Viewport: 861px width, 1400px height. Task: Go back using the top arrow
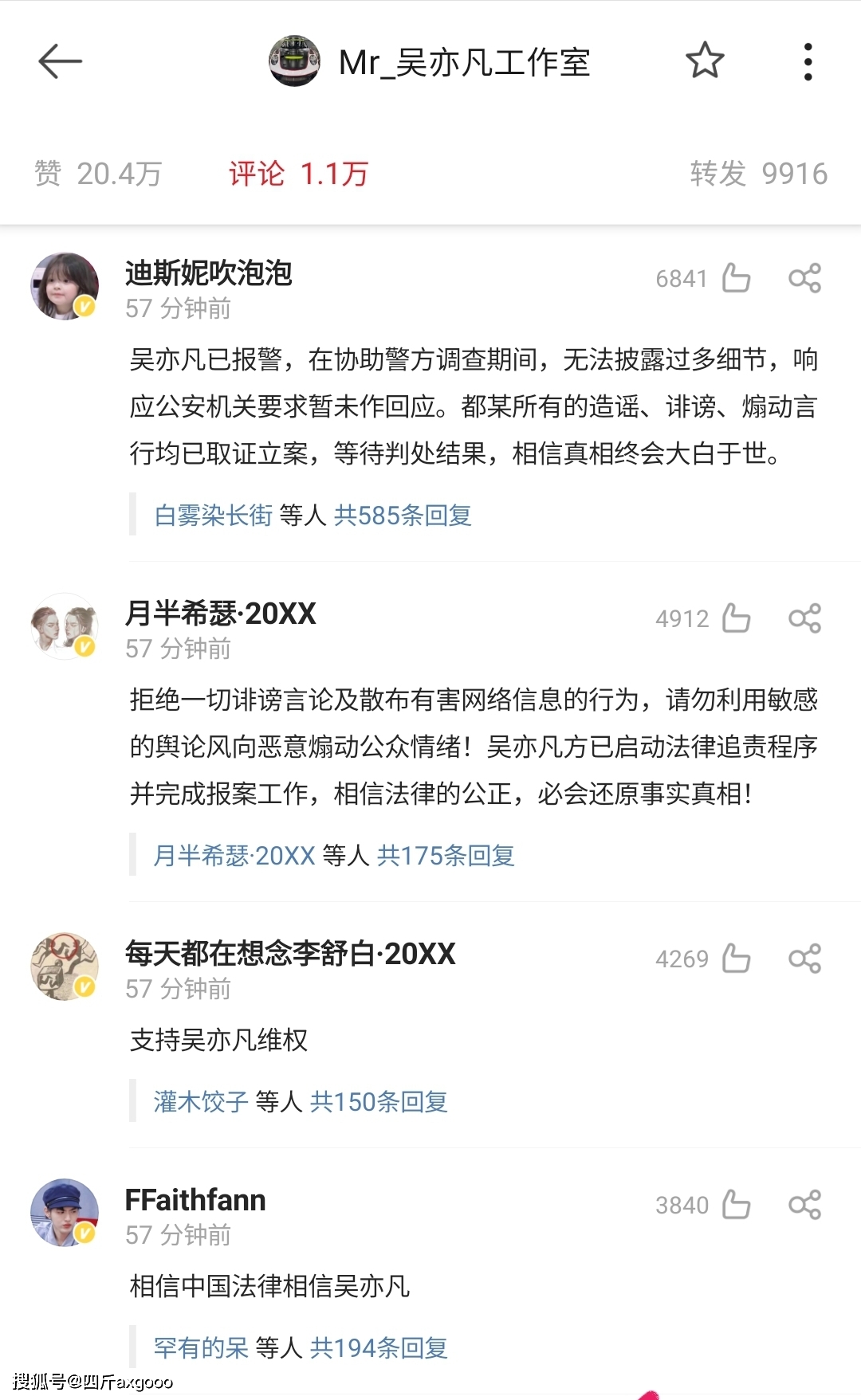click(x=60, y=61)
